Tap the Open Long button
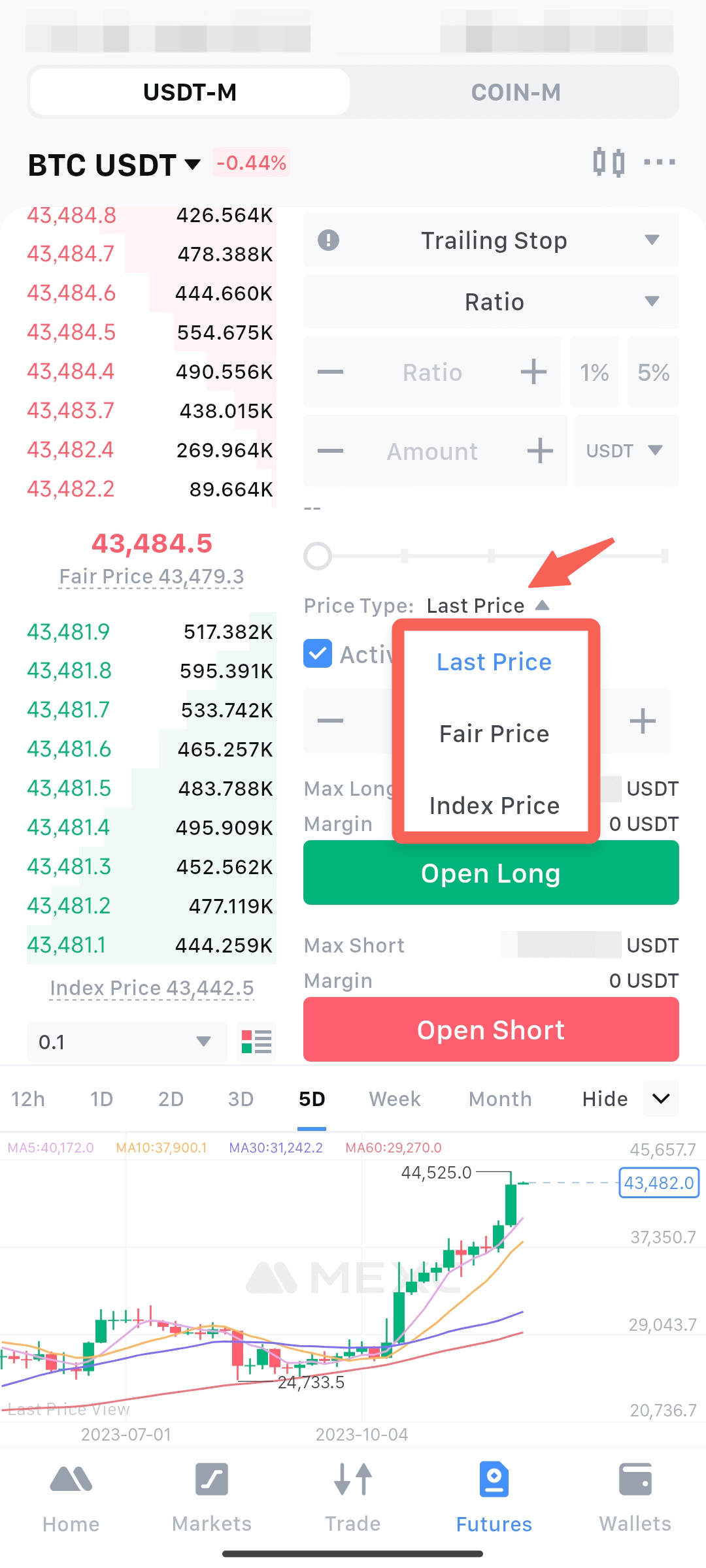Viewport: 706px width, 1568px height. point(491,873)
